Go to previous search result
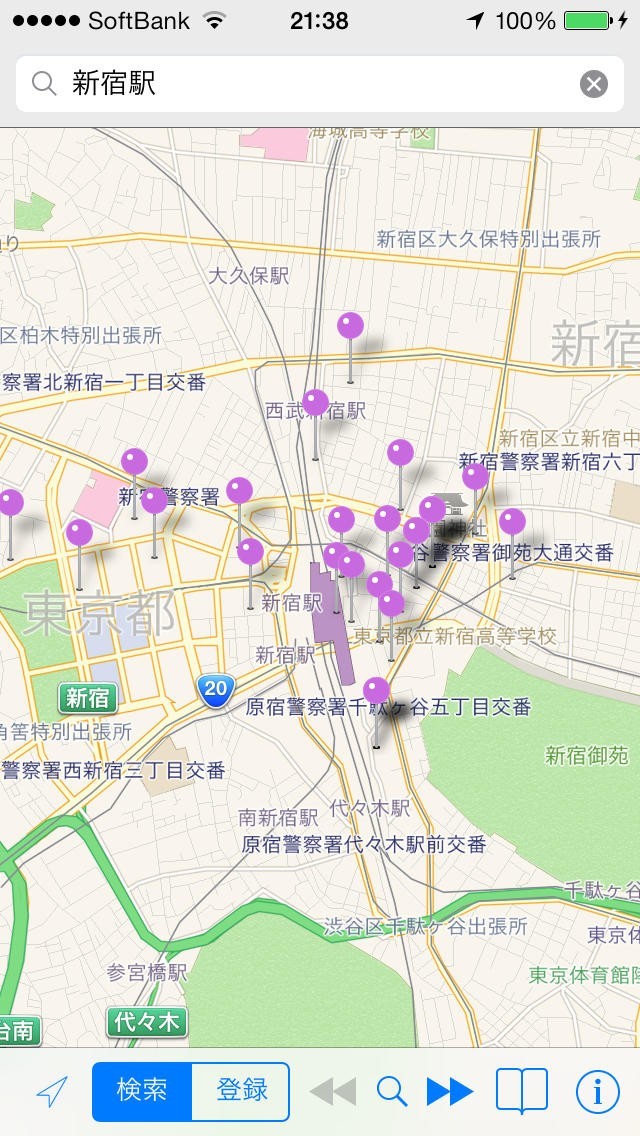The width and height of the screenshot is (640, 1136). pyautogui.click(x=333, y=1092)
